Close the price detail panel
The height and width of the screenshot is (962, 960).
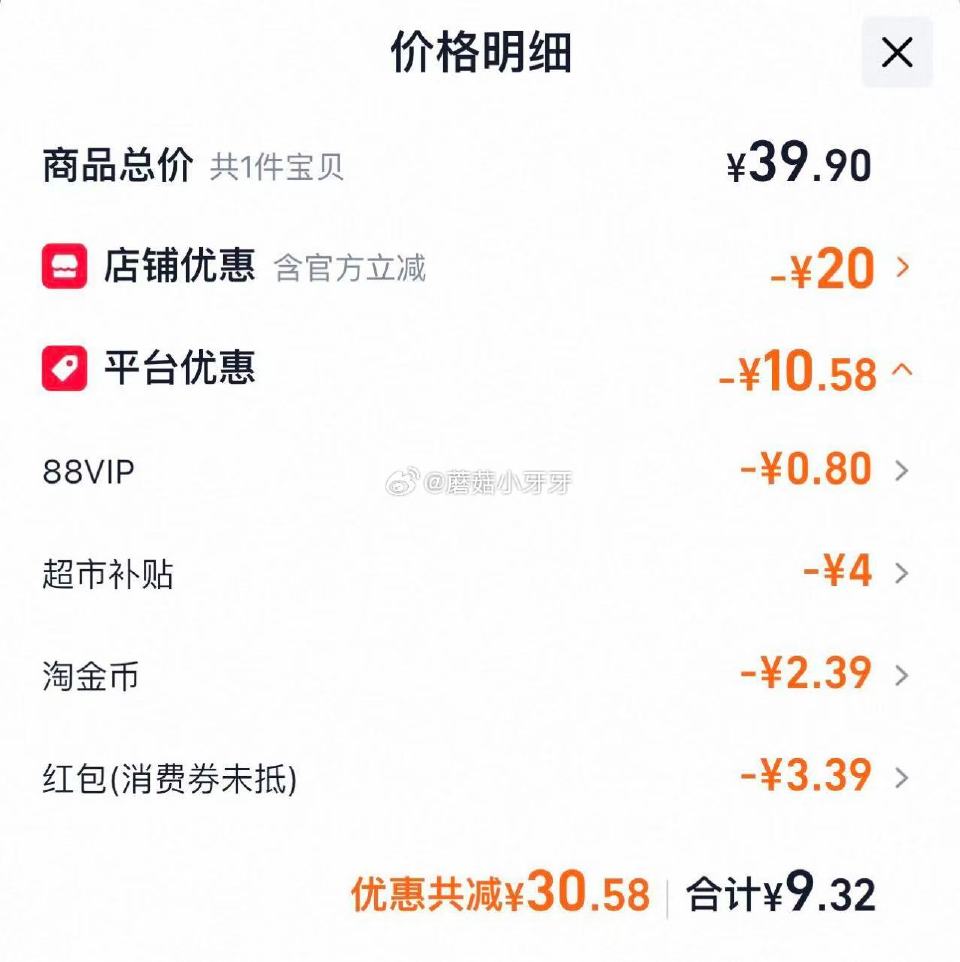897,52
